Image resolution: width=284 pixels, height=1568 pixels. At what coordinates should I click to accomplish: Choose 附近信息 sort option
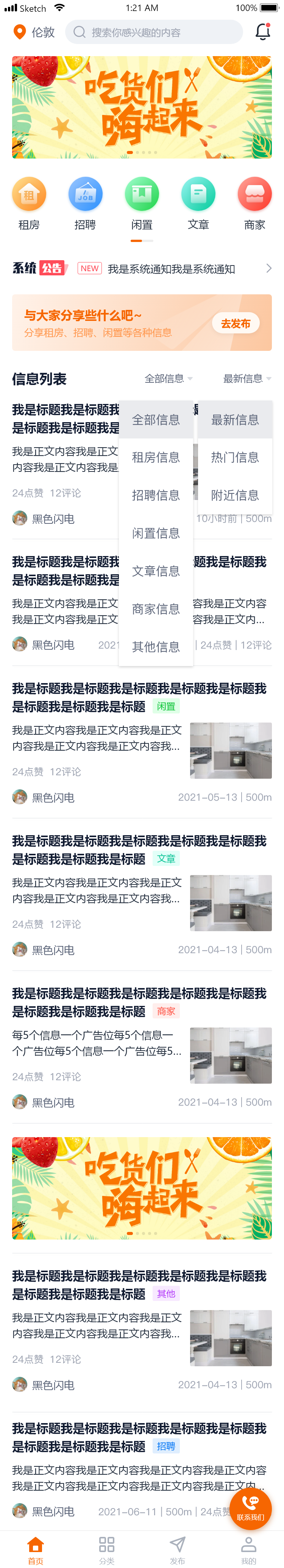pos(235,495)
